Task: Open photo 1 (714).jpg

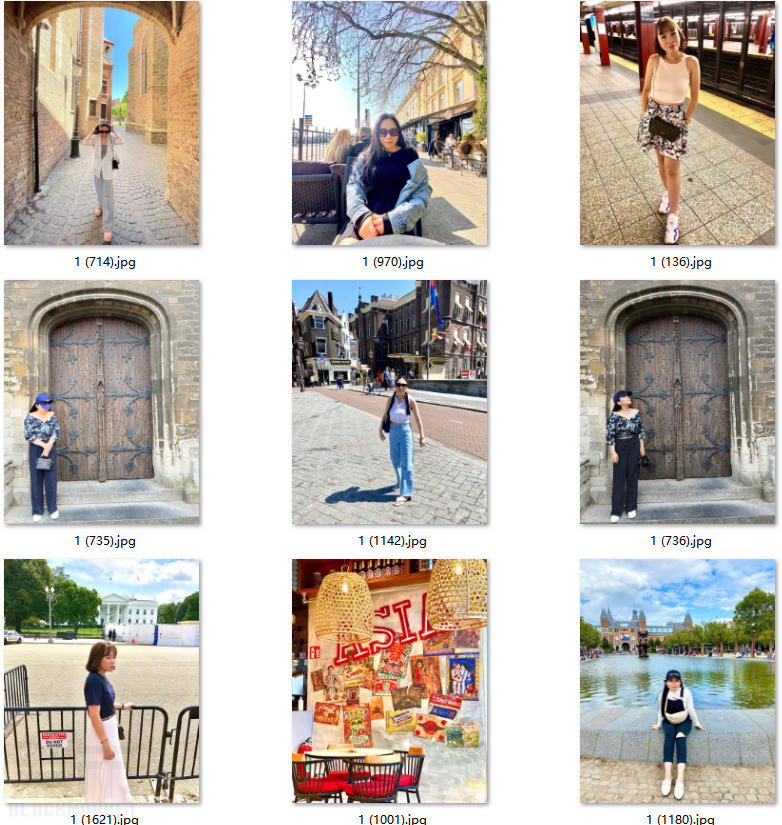Action: coord(101,123)
